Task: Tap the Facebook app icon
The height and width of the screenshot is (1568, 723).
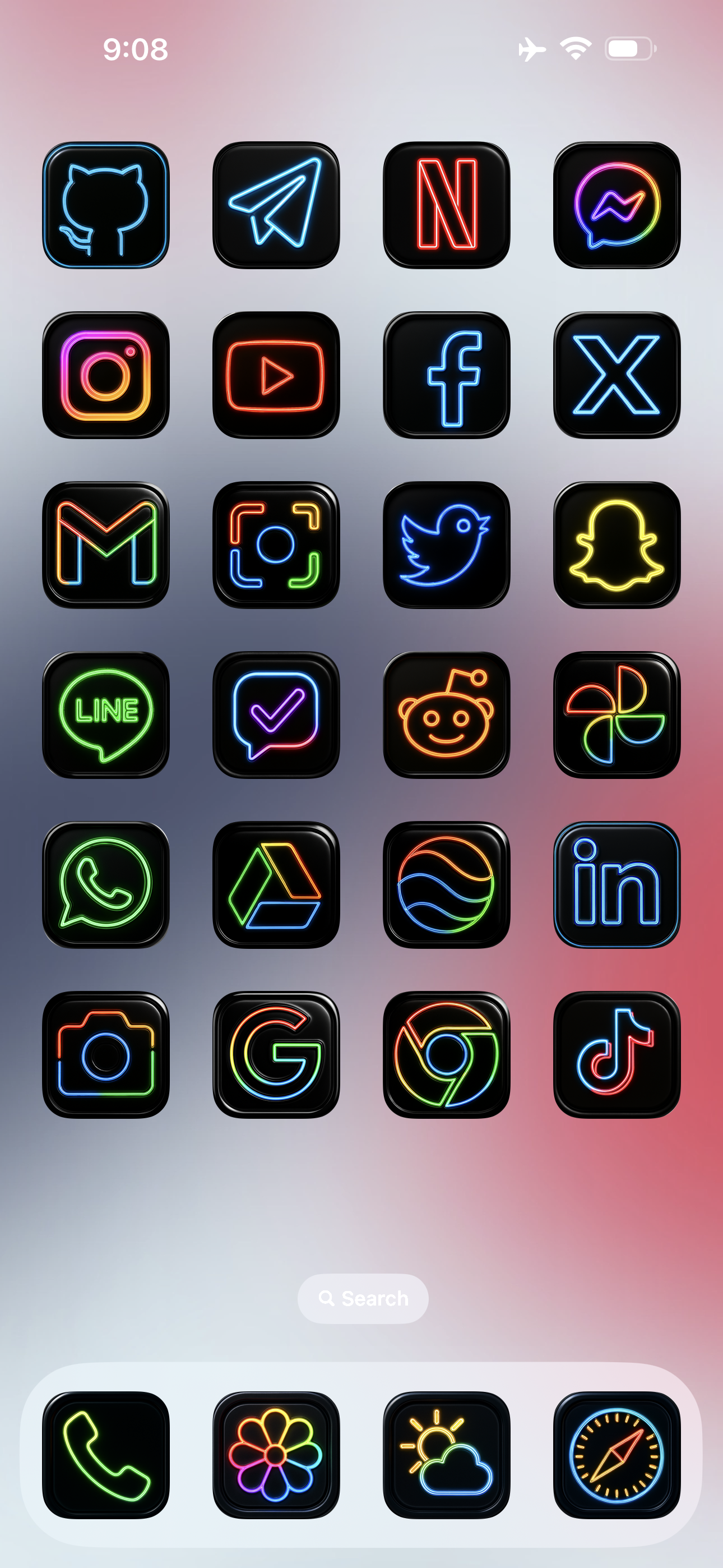Action: [x=446, y=375]
